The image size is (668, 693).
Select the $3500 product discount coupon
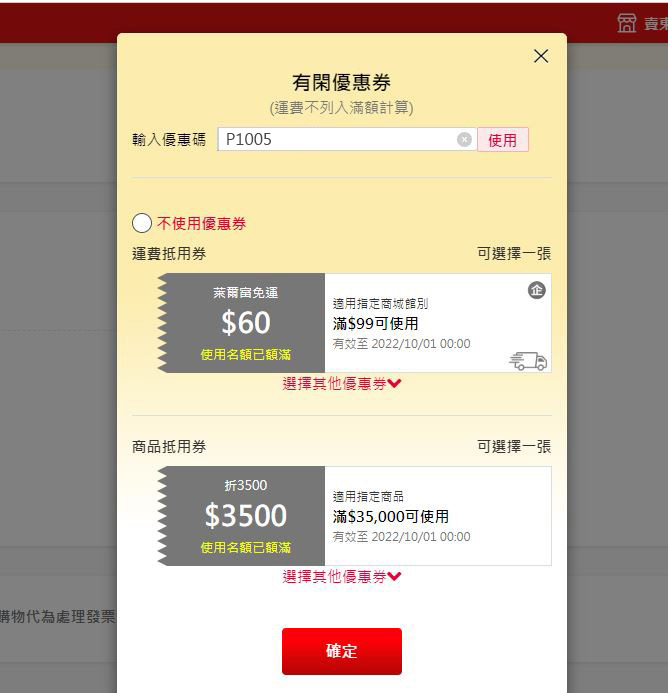pos(354,516)
